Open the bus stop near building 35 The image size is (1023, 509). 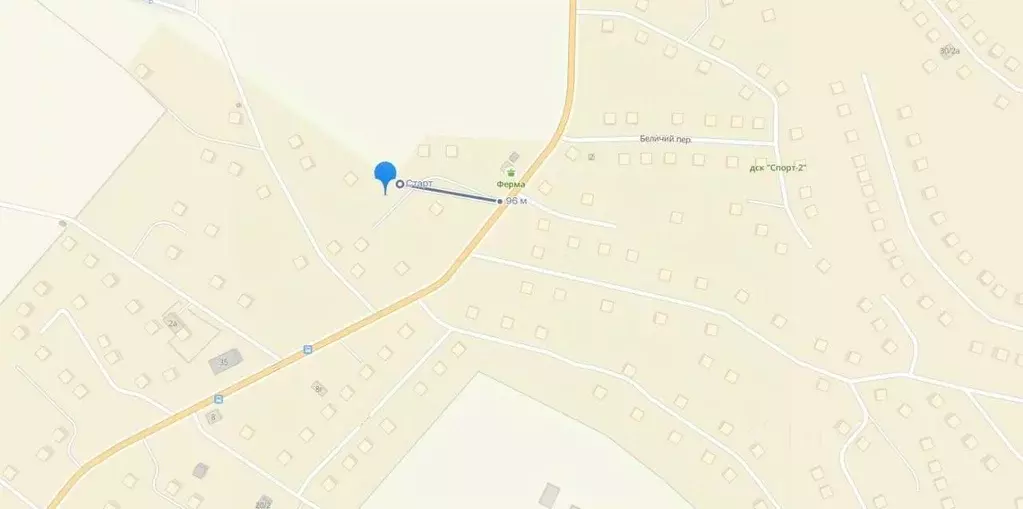[307, 349]
